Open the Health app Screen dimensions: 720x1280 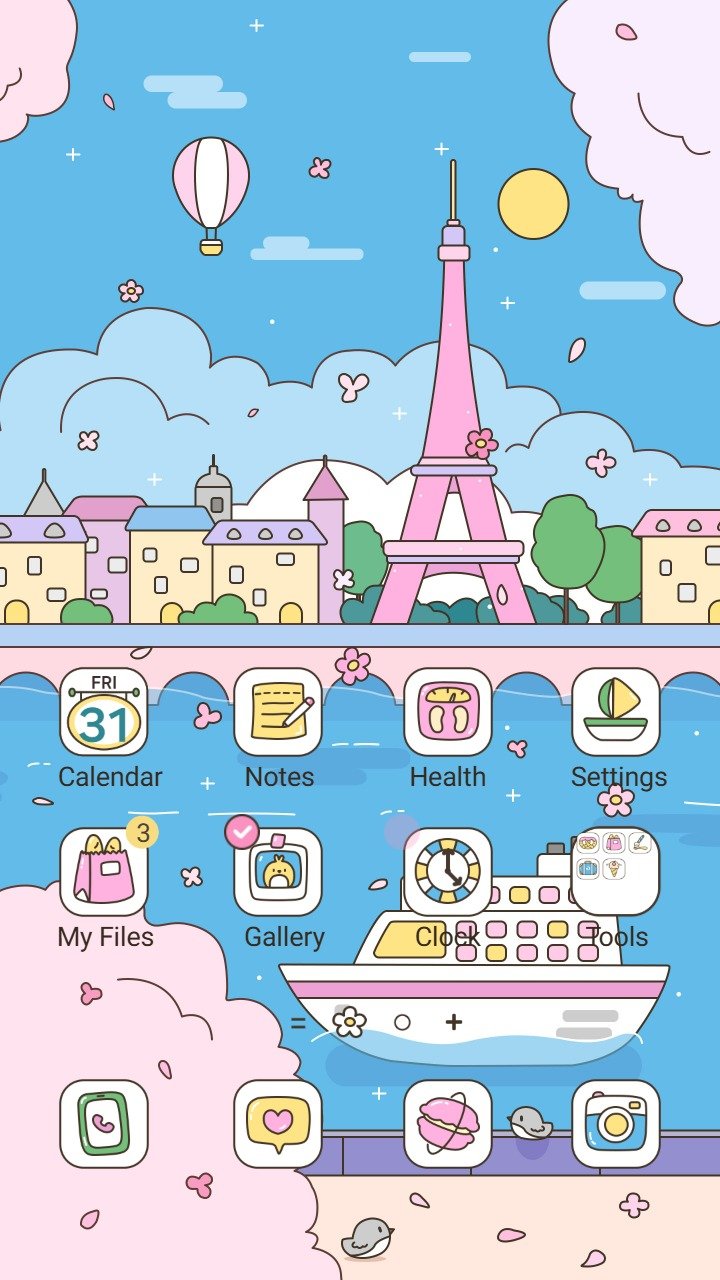[x=448, y=712]
